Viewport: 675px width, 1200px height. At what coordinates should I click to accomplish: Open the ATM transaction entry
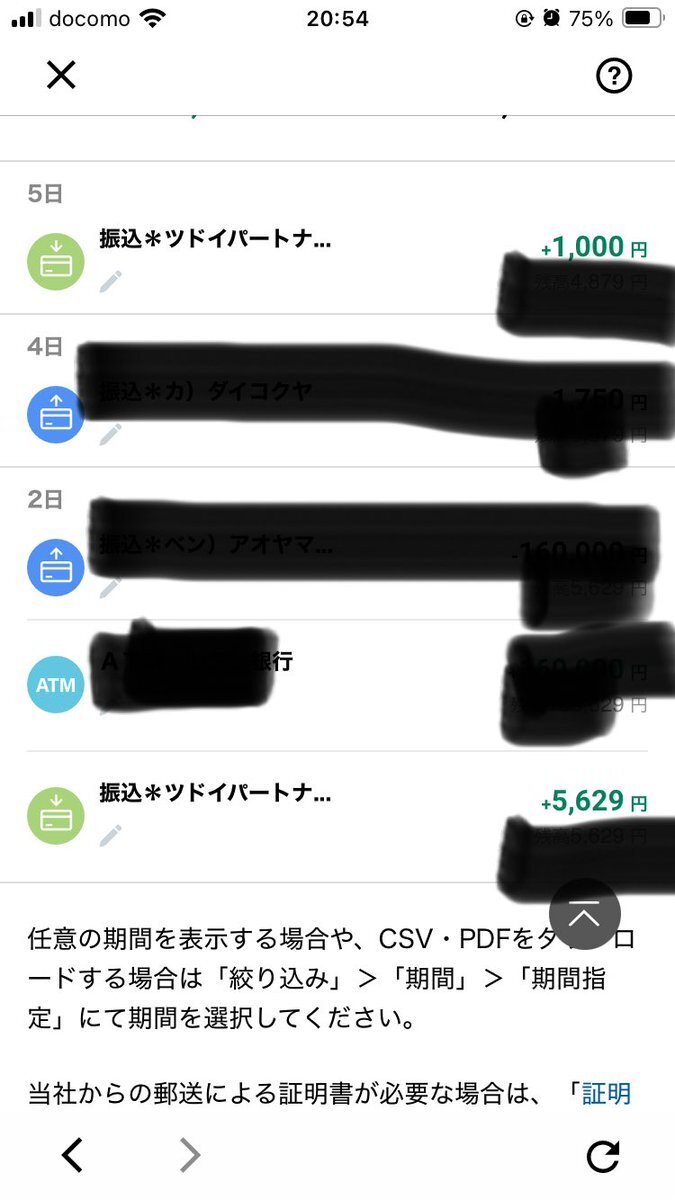coord(337,686)
